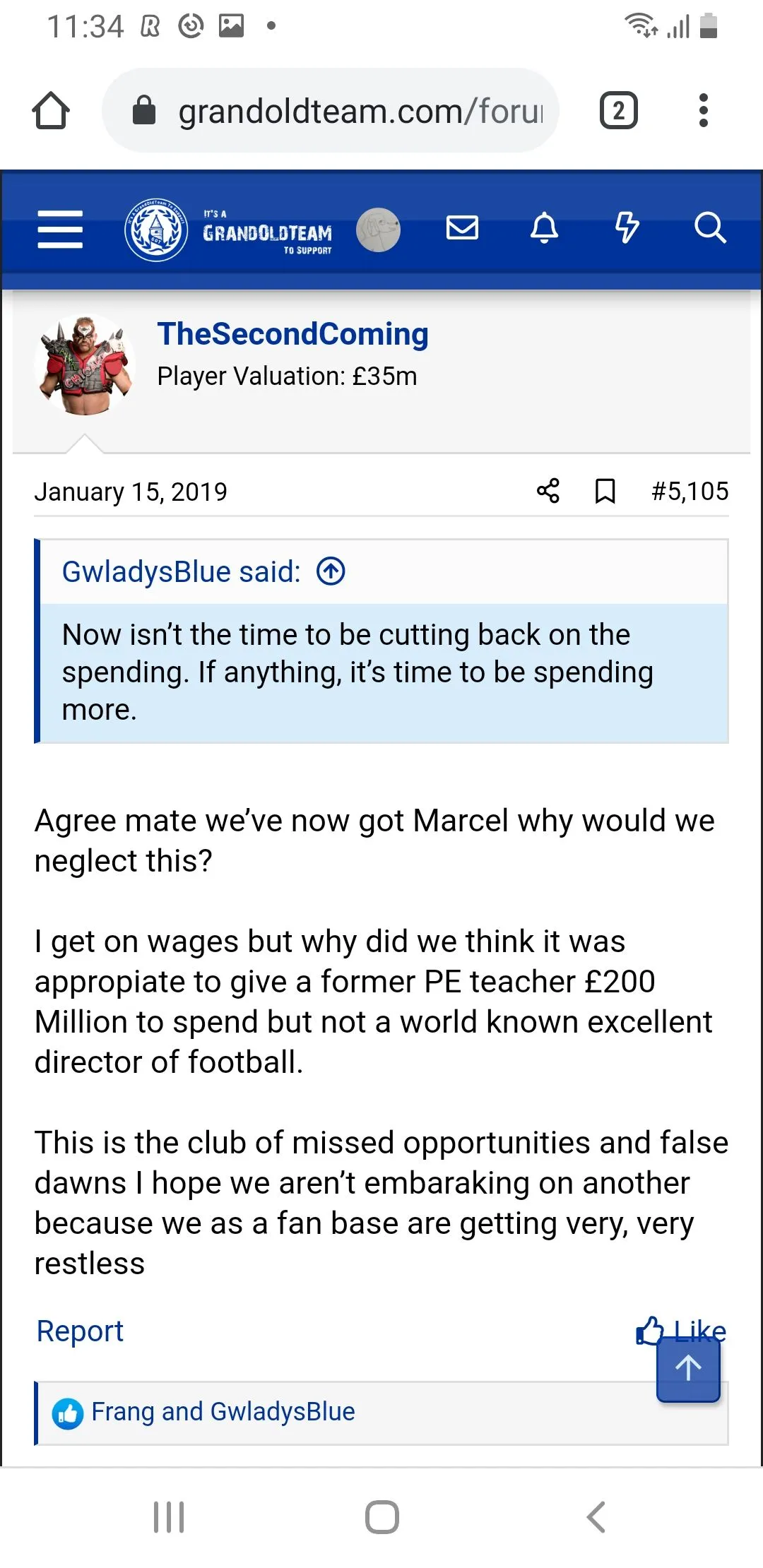Open the forum hamburger menu
The image size is (763, 1568).
pos(60,230)
